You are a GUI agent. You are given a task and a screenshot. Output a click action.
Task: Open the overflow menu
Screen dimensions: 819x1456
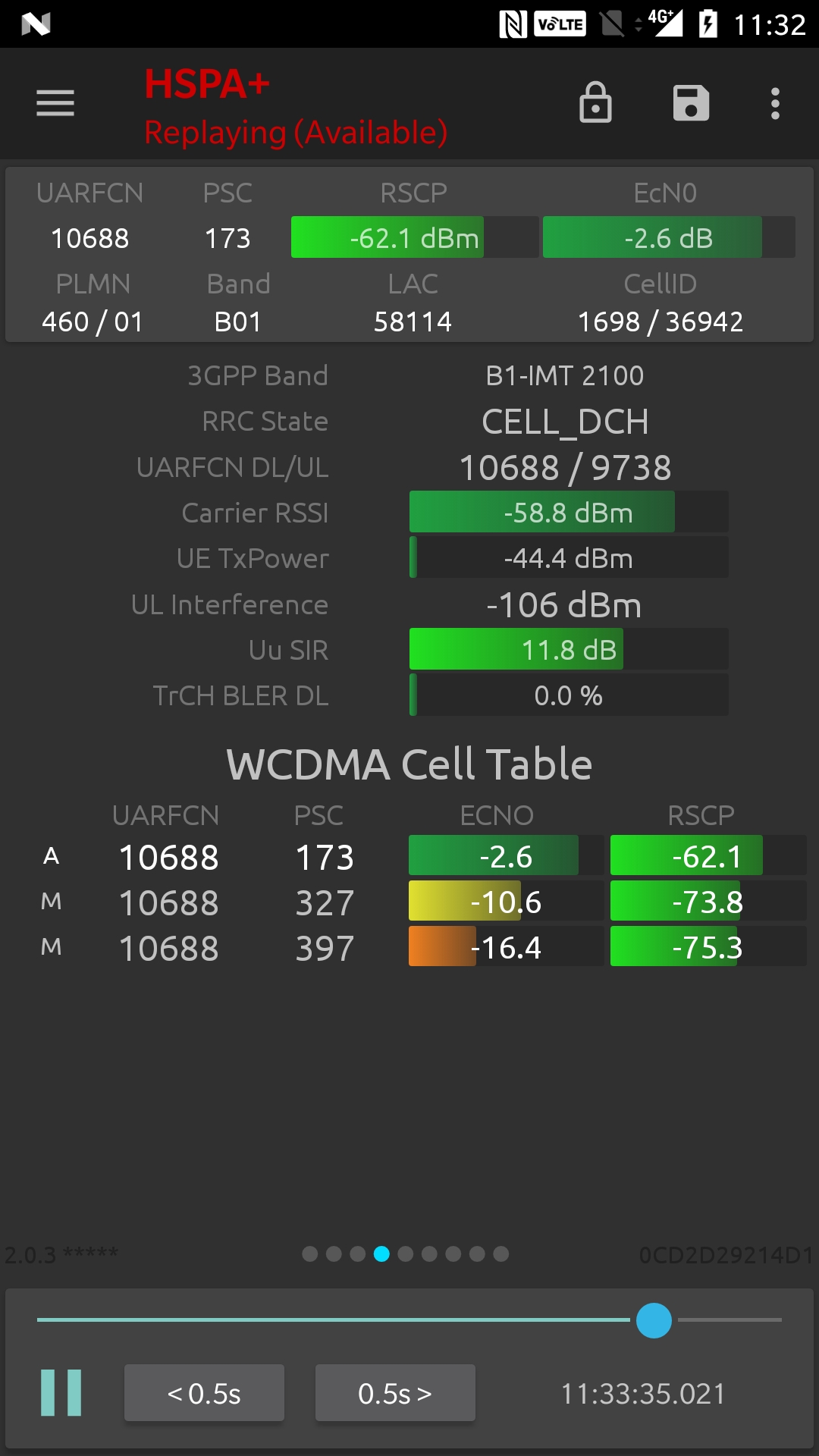click(775, 103)
